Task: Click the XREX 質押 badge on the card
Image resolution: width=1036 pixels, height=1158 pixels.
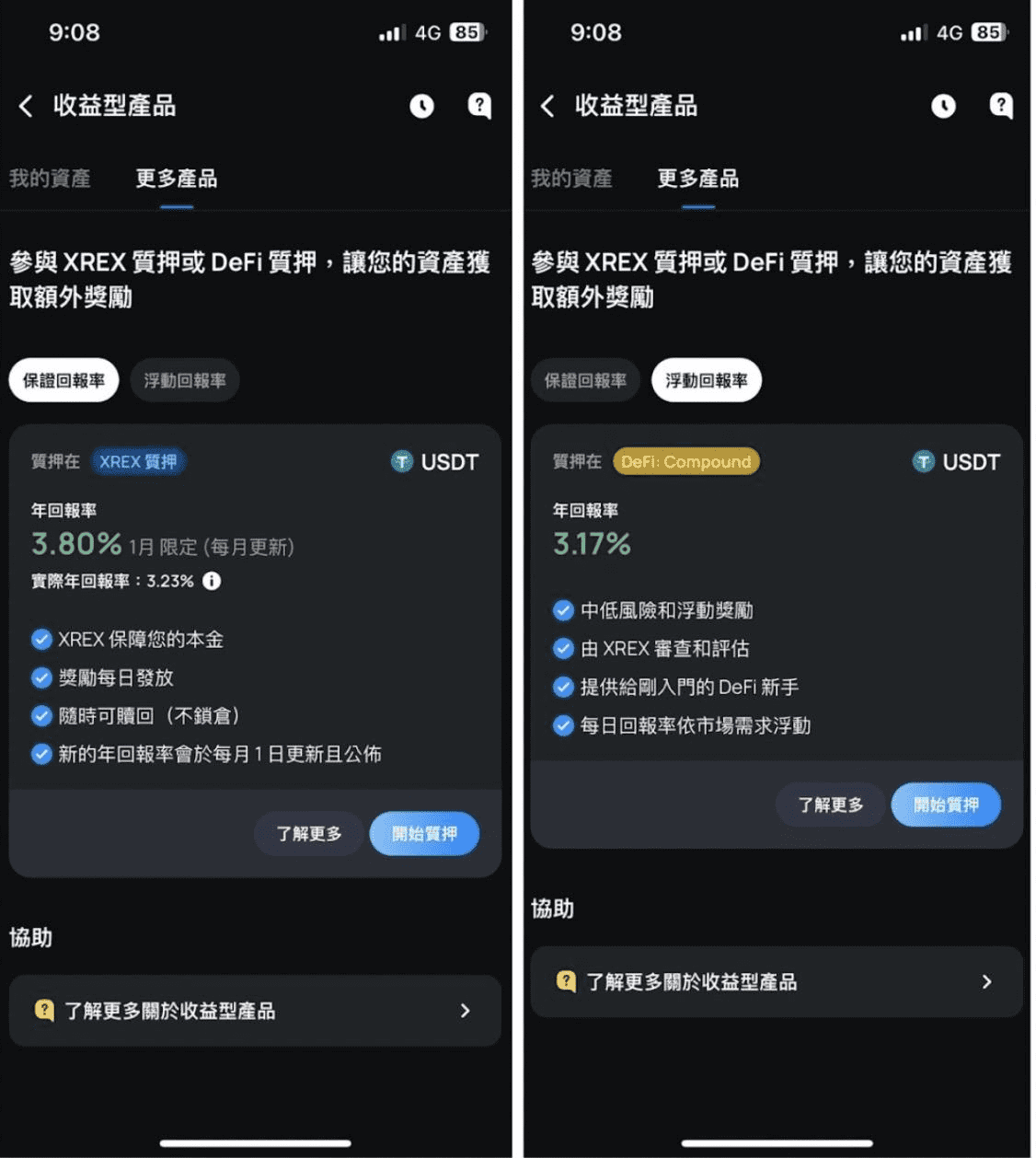Action: [x=139, y=461]
